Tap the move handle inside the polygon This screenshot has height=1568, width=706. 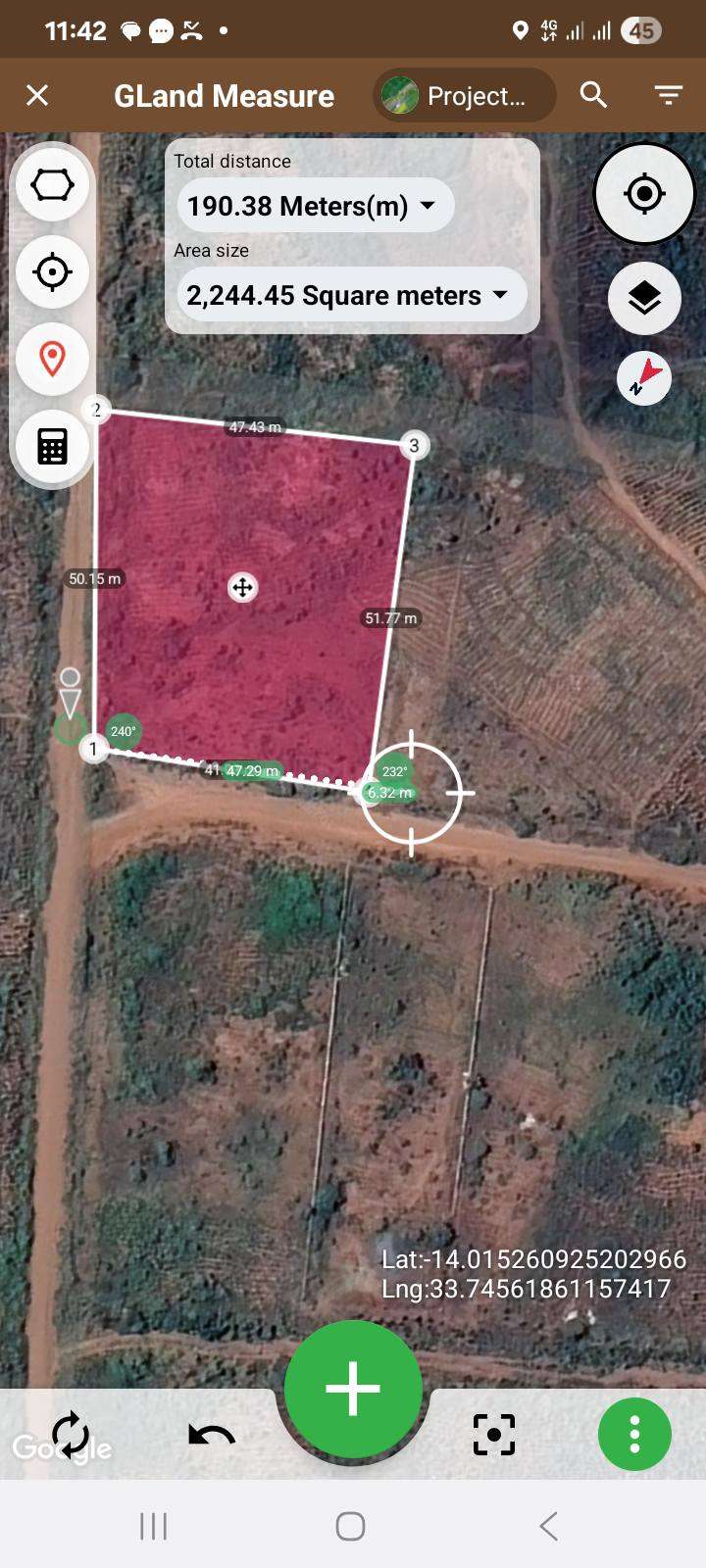242,587
